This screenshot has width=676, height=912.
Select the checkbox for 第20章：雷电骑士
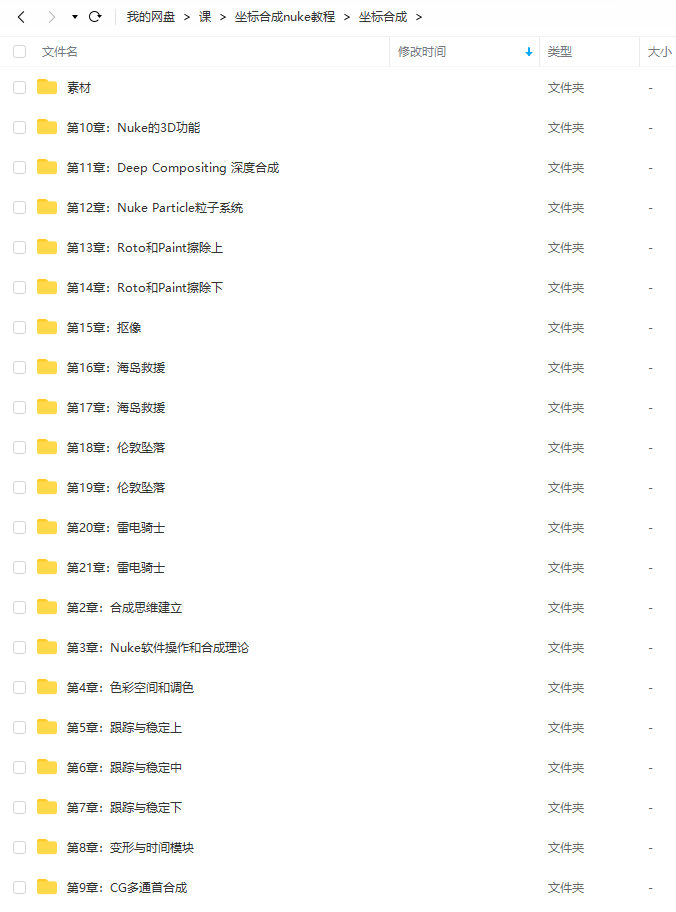point(19,528)
